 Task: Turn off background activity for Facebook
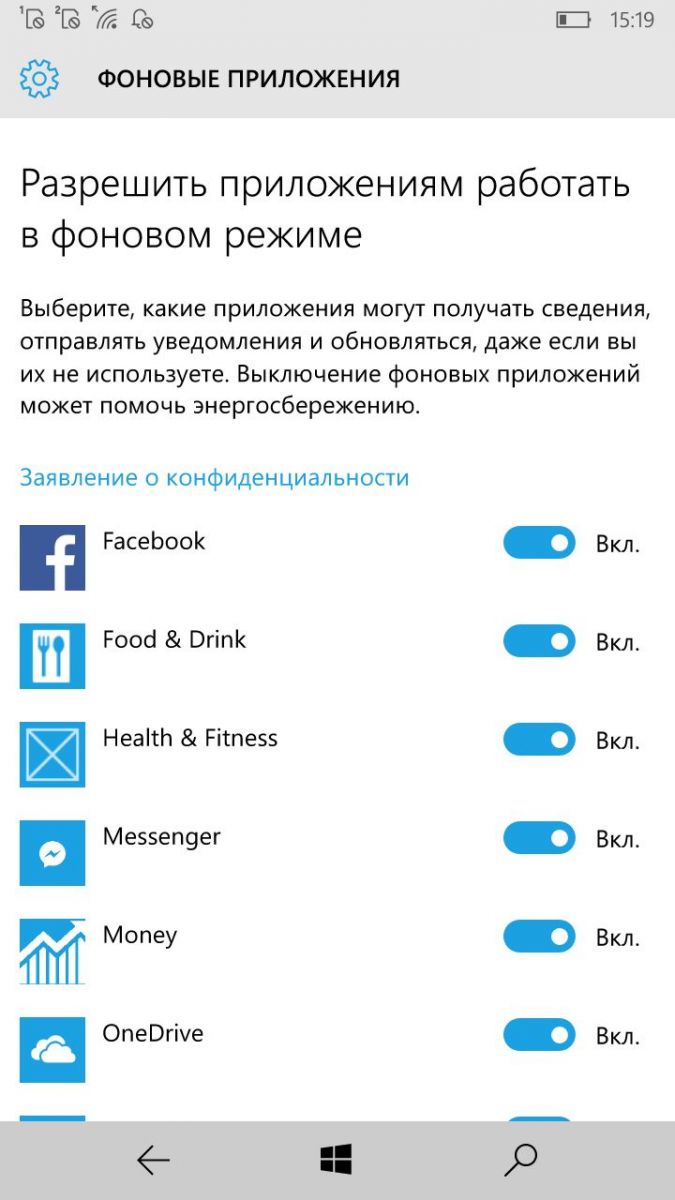pos(539,543)
